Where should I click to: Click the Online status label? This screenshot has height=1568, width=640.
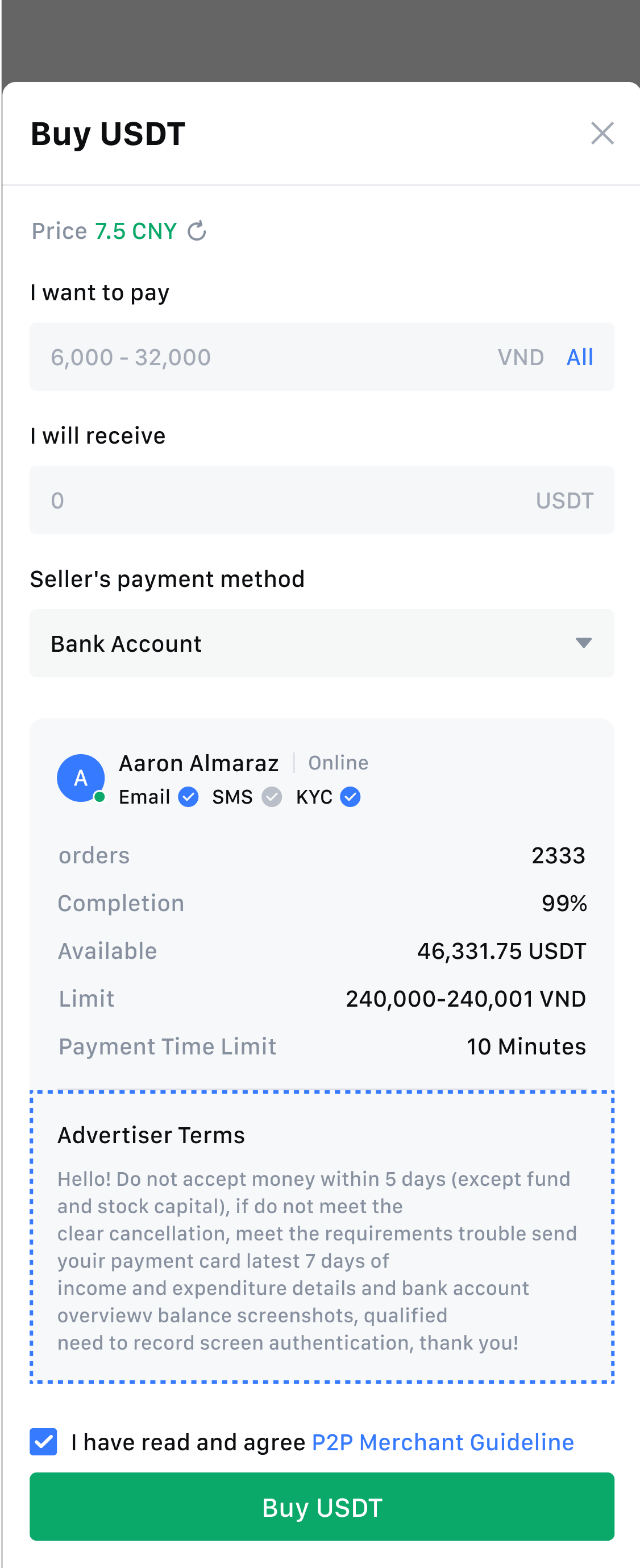point(338,763)
